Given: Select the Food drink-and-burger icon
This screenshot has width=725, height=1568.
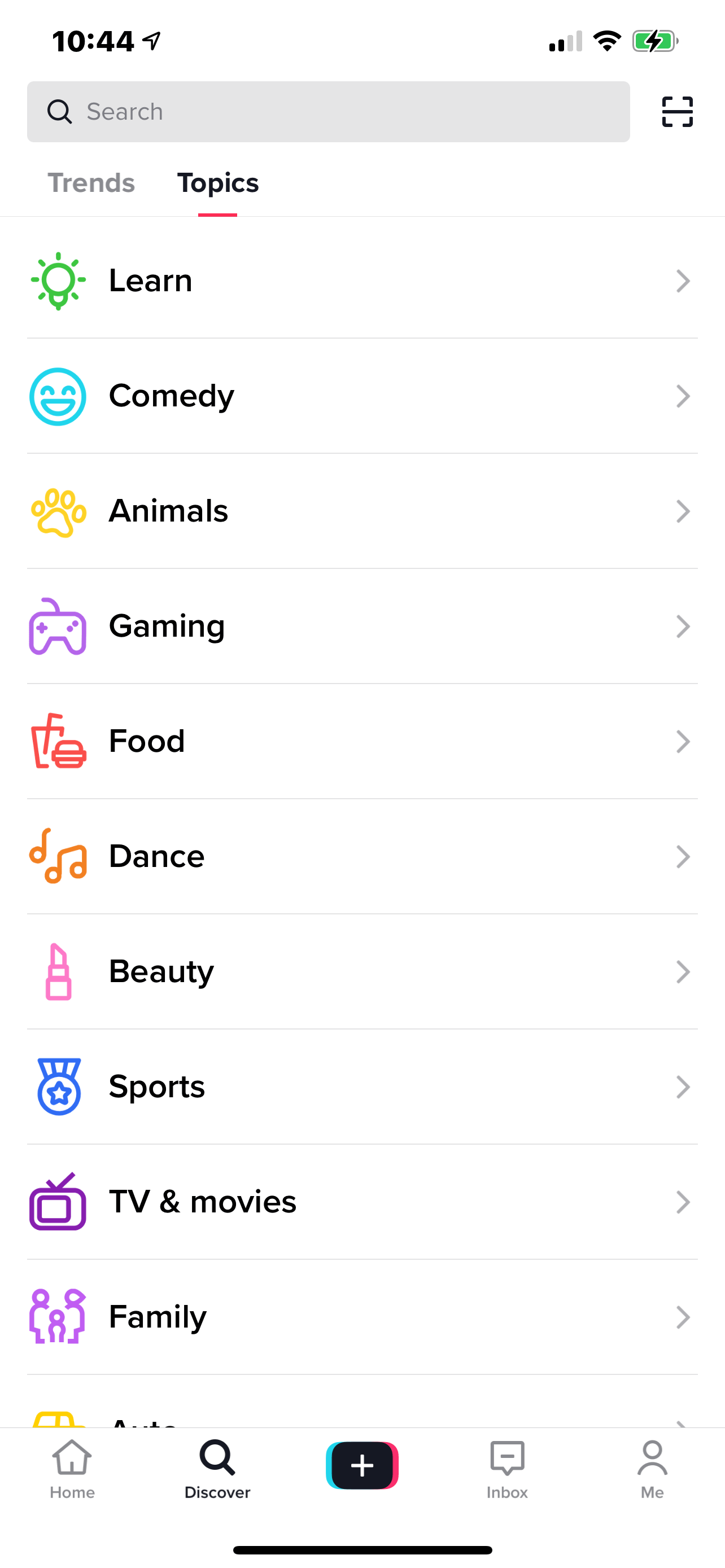Looking at the screenshot, I should pyautogui.click(x=58, y=742).
